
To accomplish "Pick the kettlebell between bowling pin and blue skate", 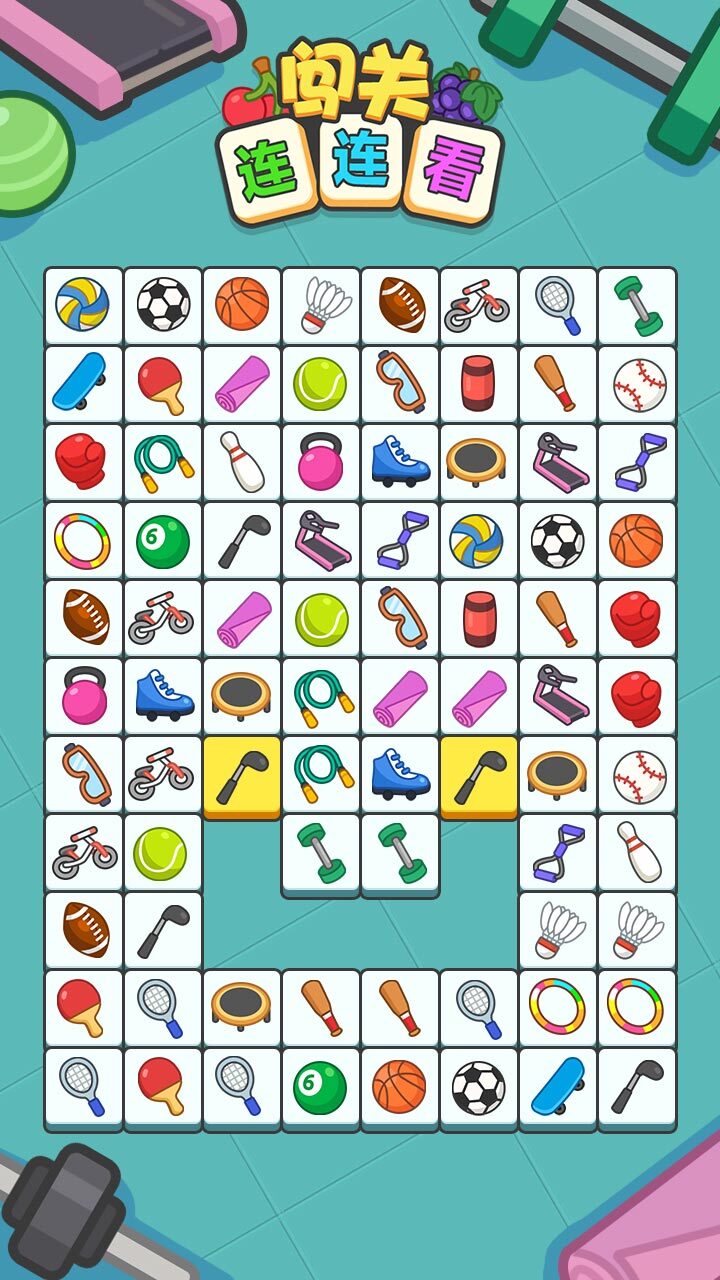I will pos(320,461).
